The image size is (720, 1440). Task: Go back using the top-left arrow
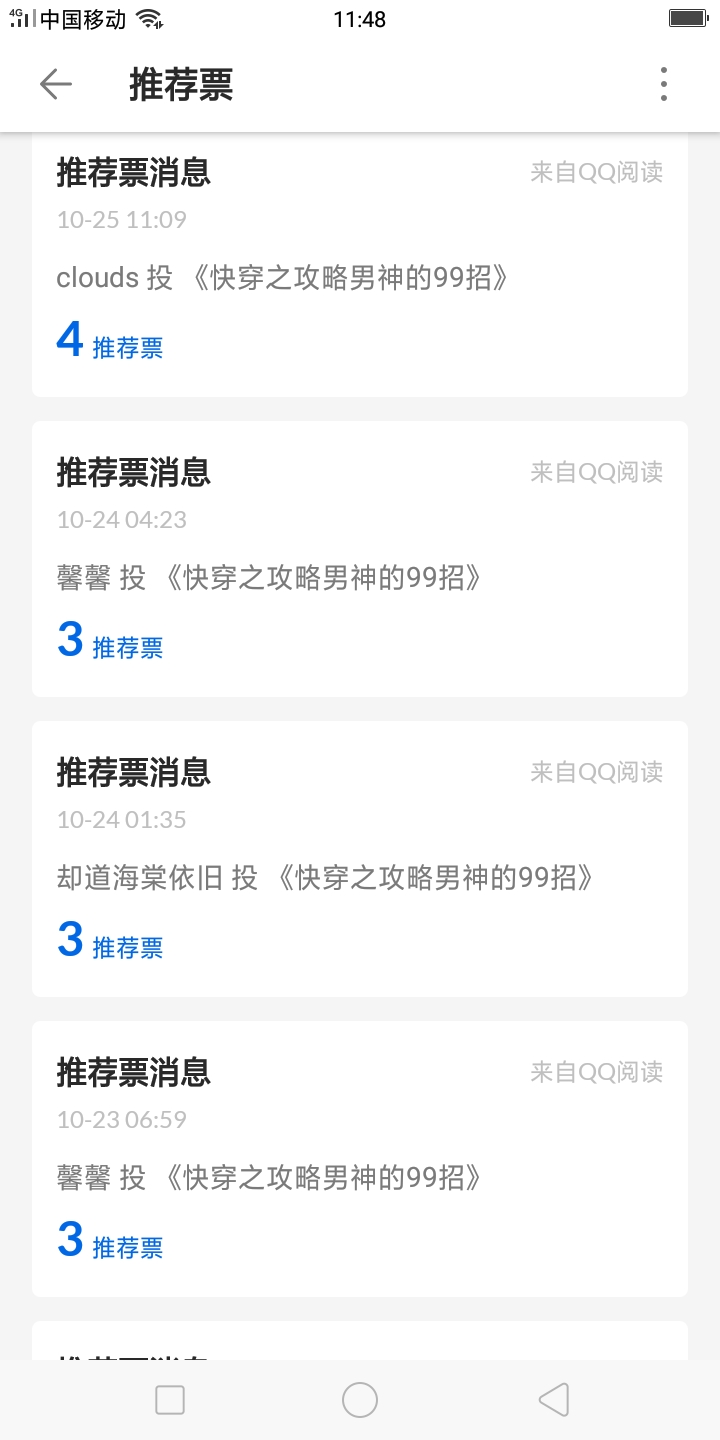(x=56, y=85)
